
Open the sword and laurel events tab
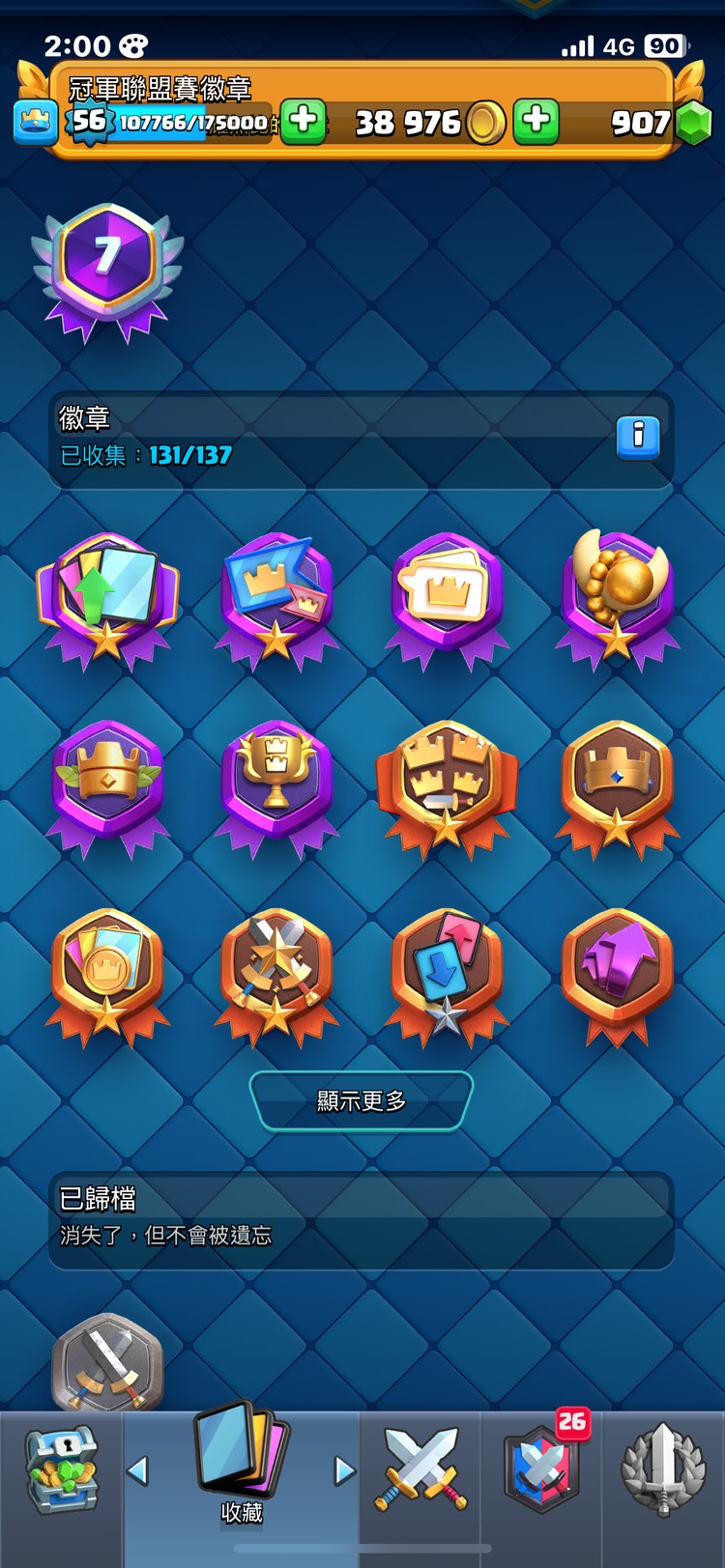click(663, 1470)
